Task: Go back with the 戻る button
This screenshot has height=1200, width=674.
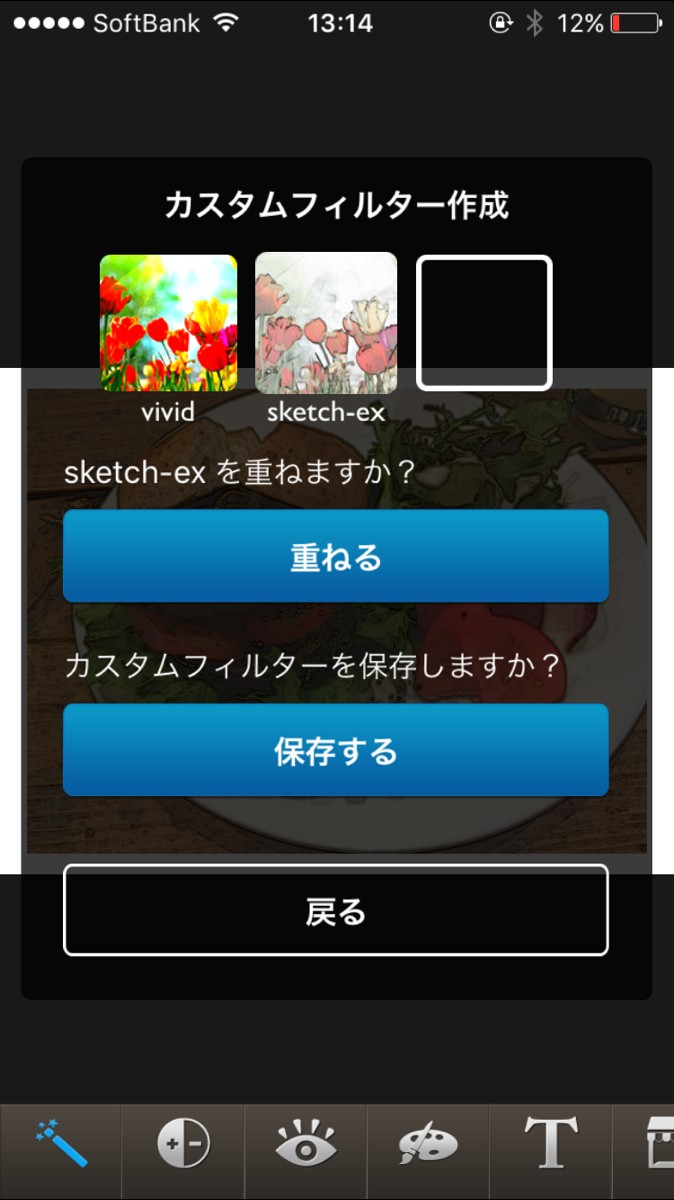Action: 336,910
